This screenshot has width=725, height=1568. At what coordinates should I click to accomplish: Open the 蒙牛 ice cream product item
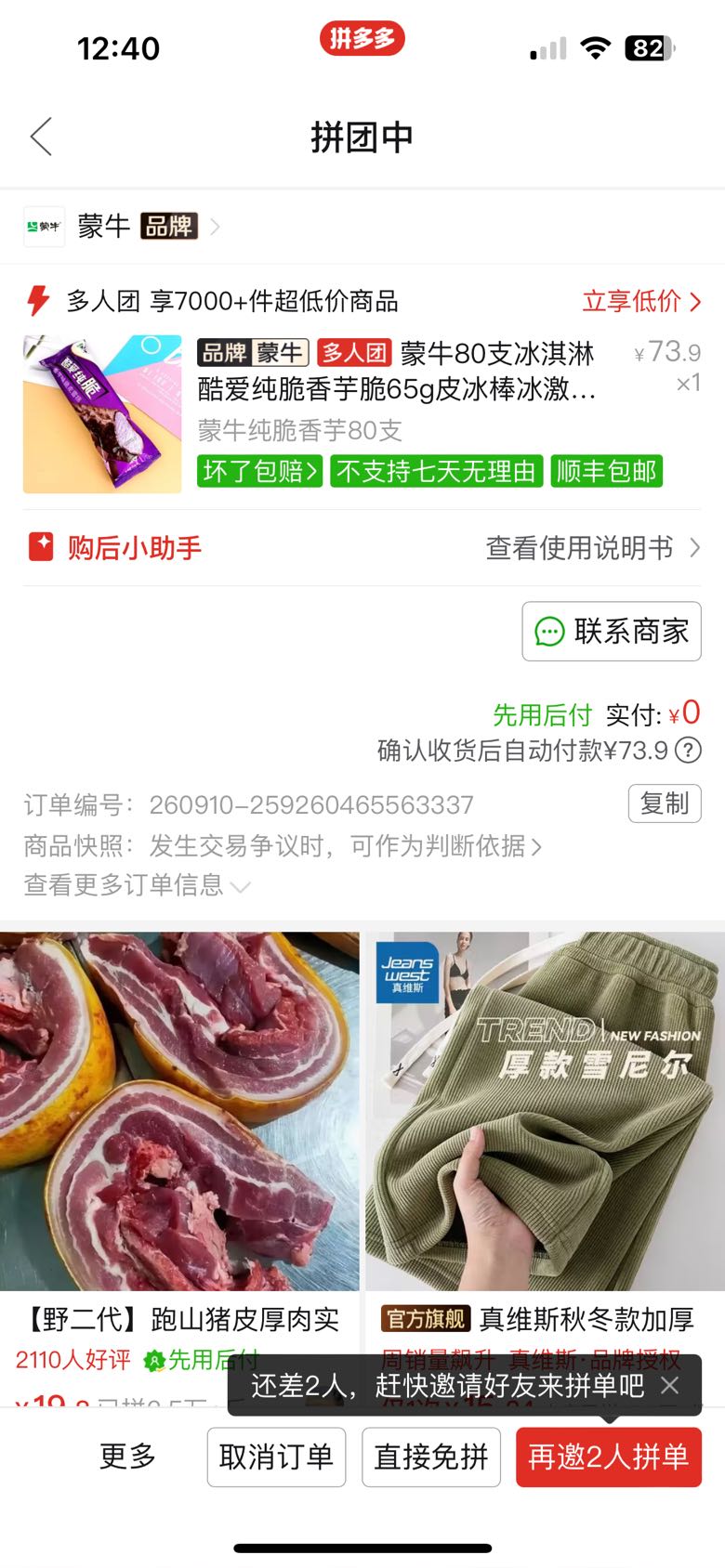[x=362, y=413]
